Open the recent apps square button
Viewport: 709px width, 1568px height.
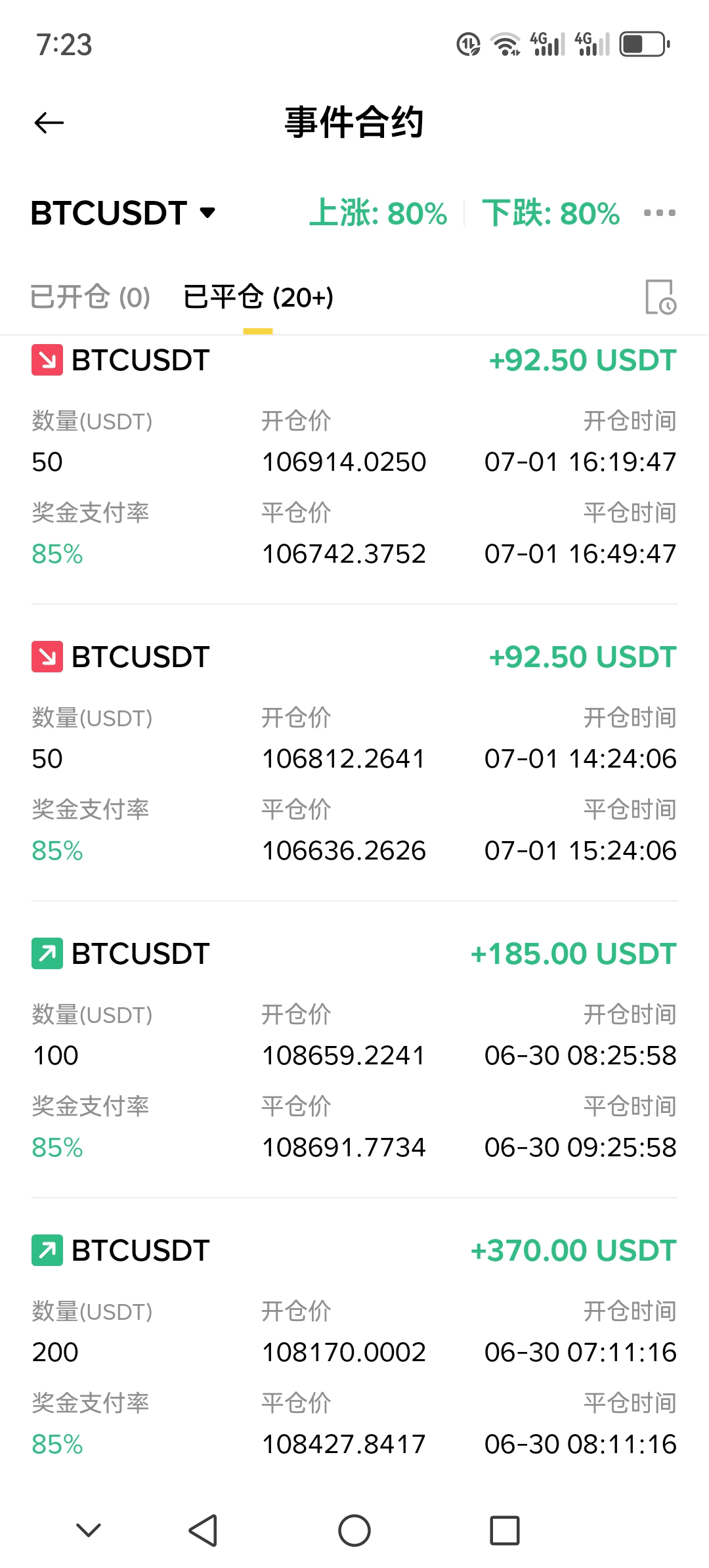(505, 1531)
